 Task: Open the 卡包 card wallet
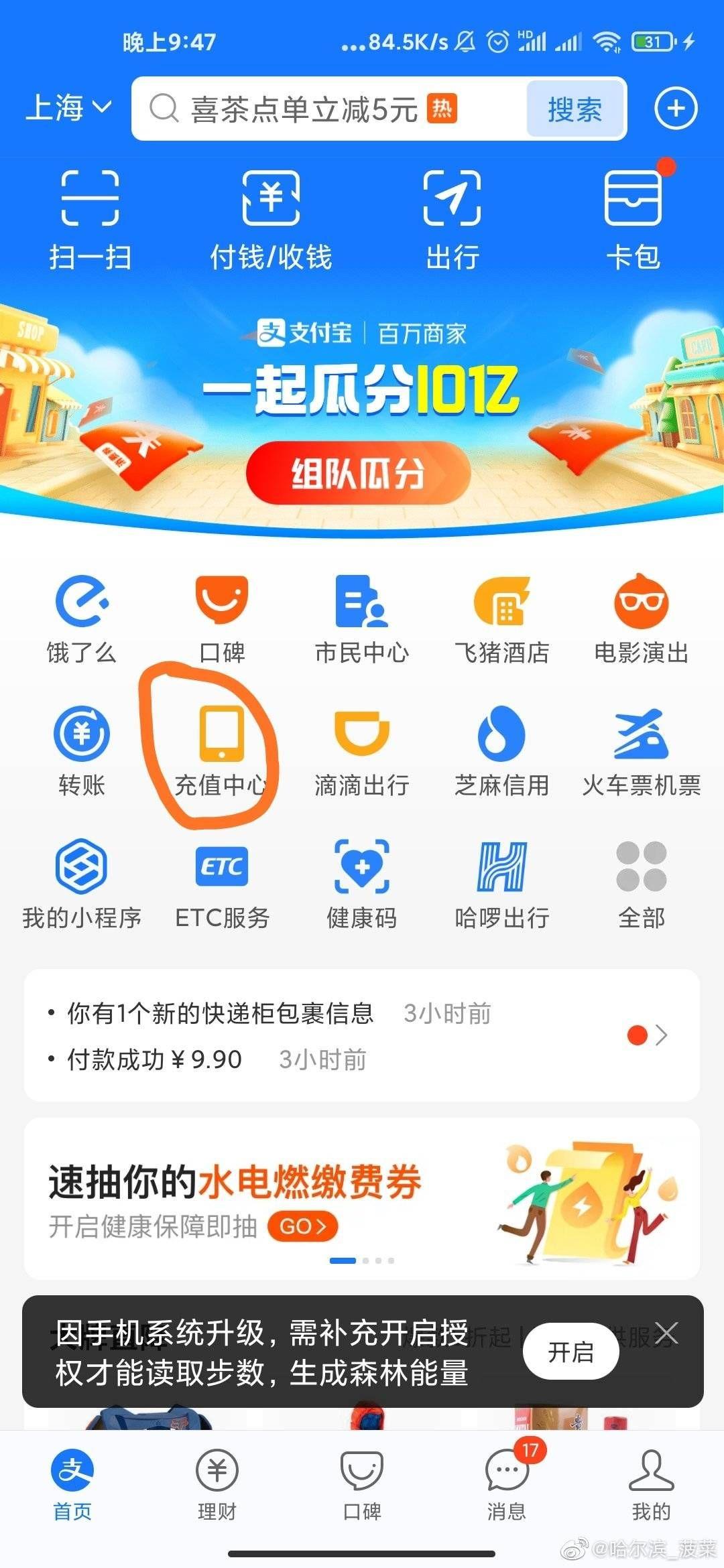(633, 214)
